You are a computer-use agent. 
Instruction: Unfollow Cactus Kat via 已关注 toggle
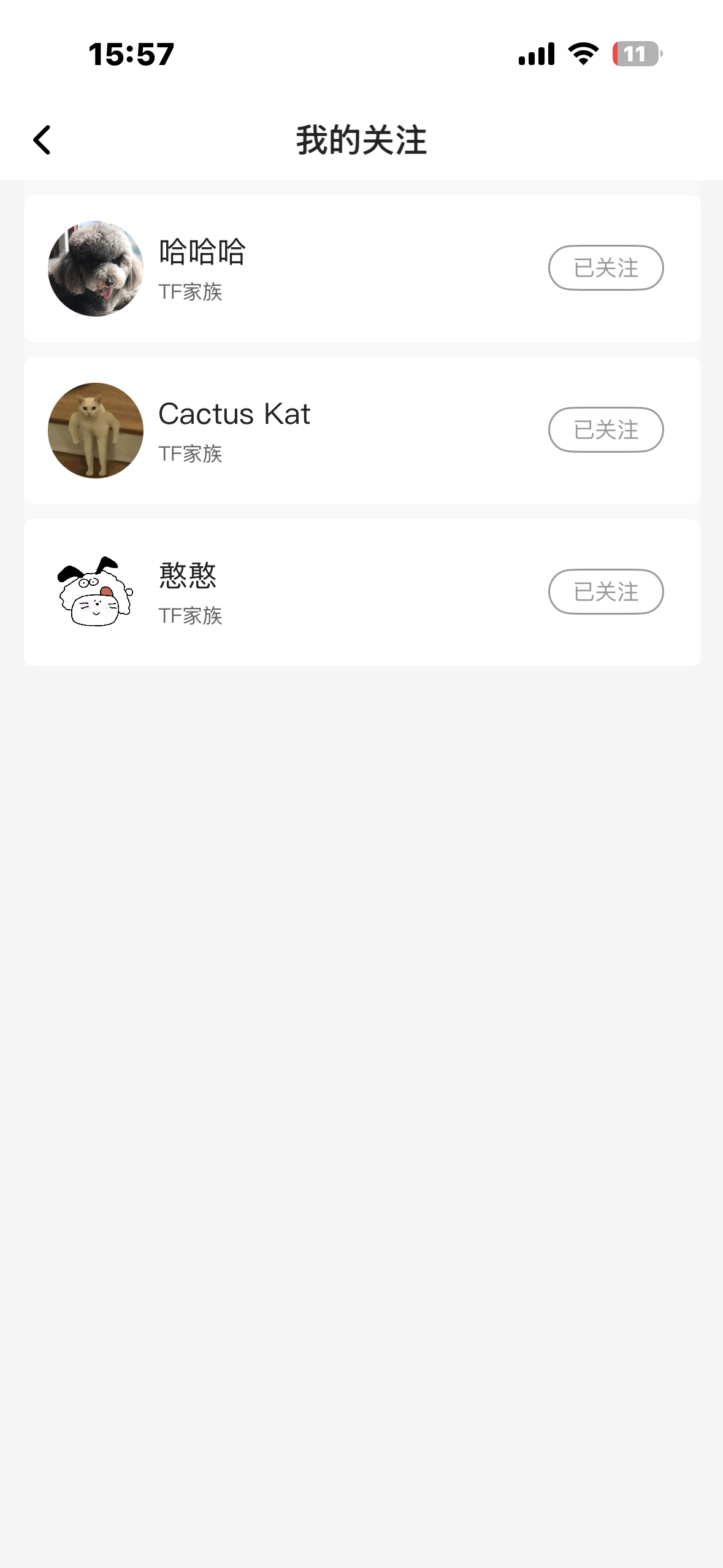605,430
